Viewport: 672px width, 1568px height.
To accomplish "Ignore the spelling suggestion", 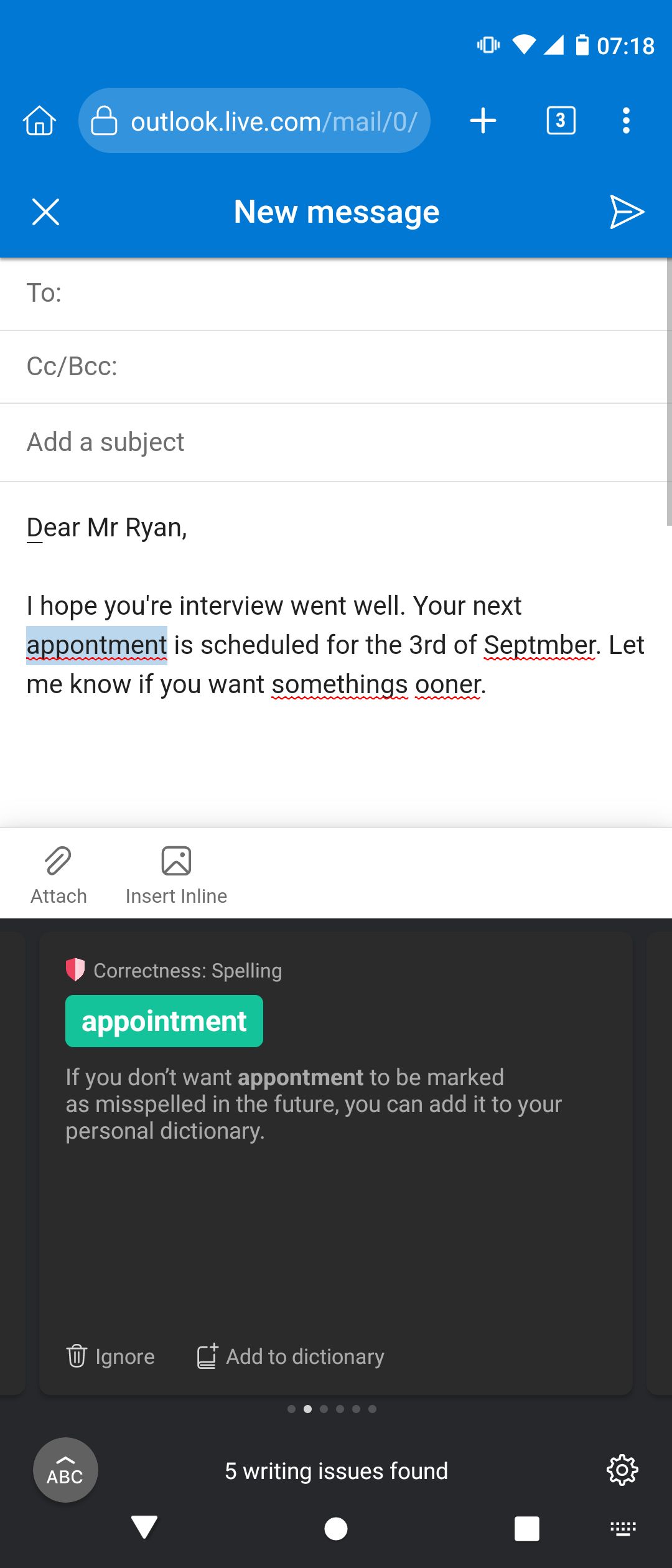I will pos(111,1356).
